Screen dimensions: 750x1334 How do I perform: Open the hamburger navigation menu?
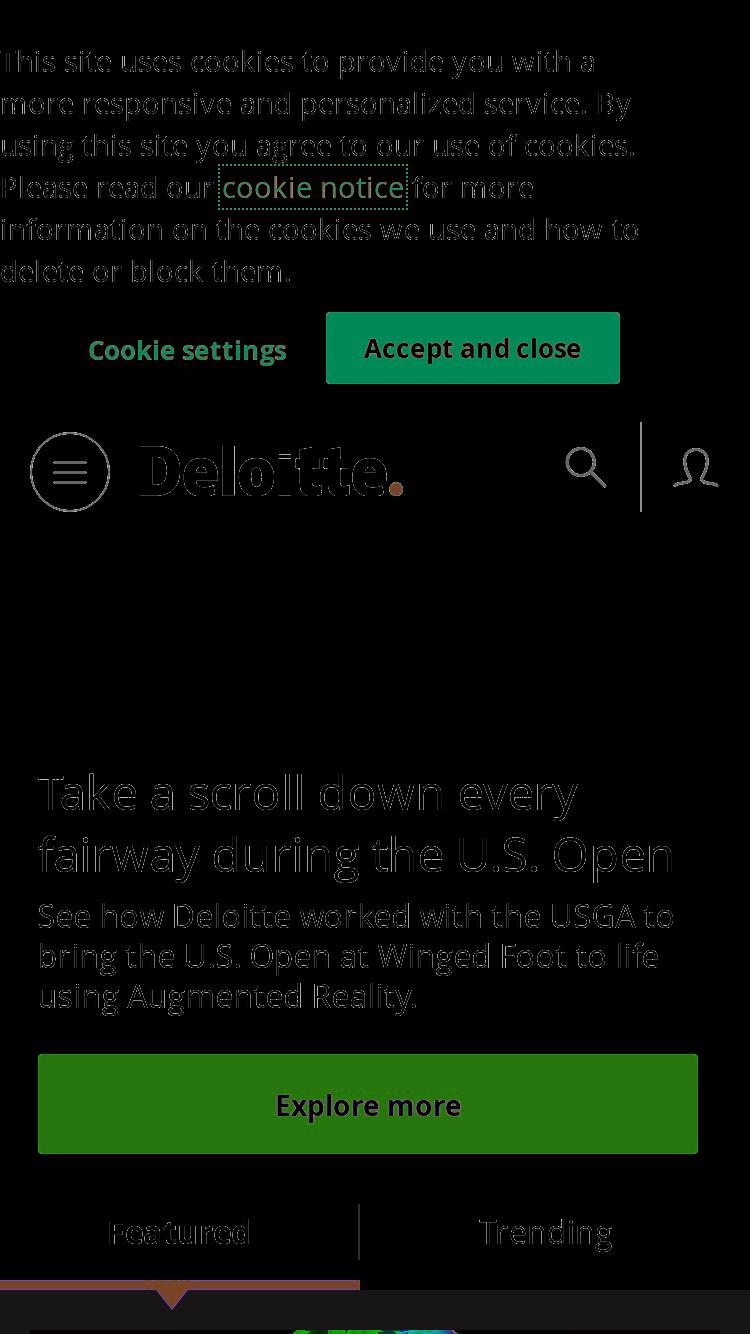70,472
